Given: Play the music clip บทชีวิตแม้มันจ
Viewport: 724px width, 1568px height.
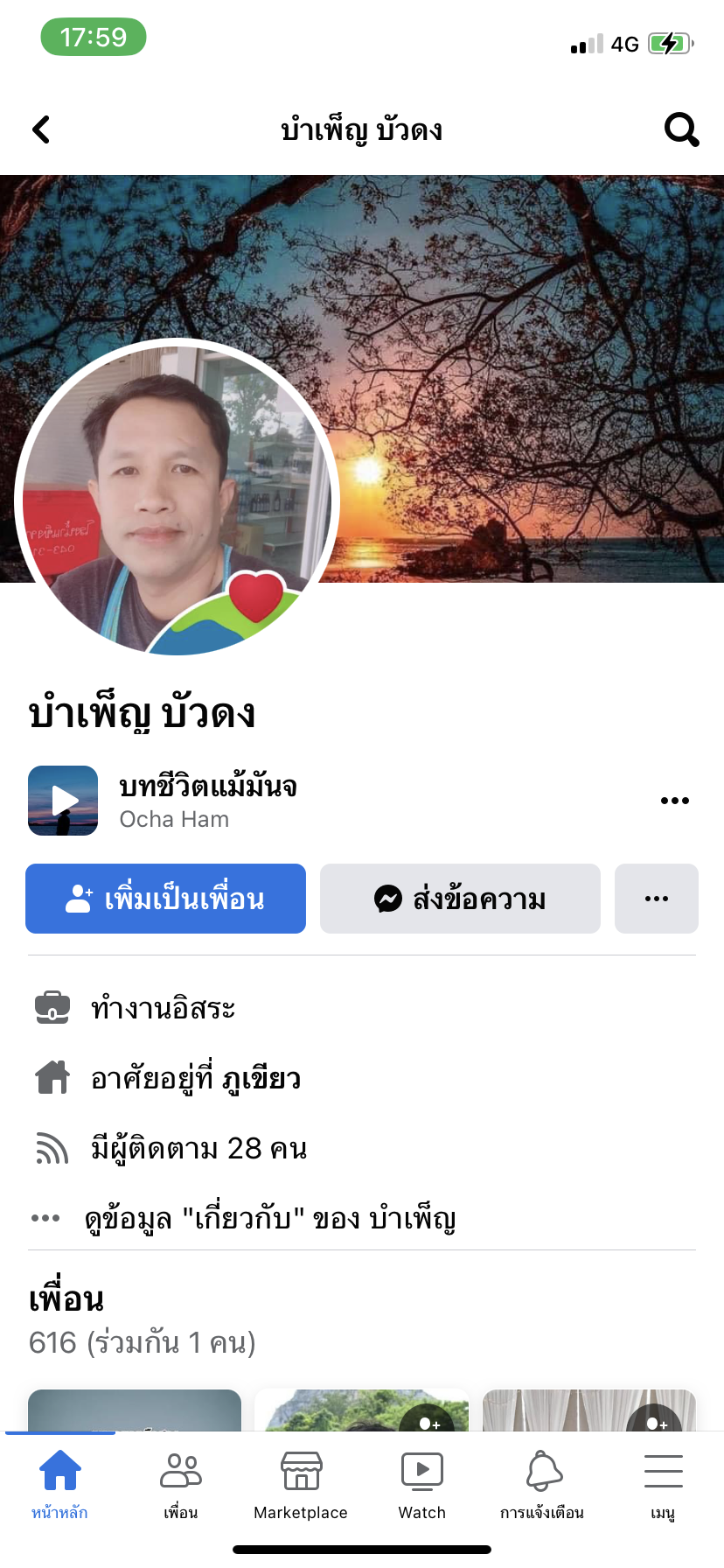Looking at the screenshot, I should click(63, 801).
